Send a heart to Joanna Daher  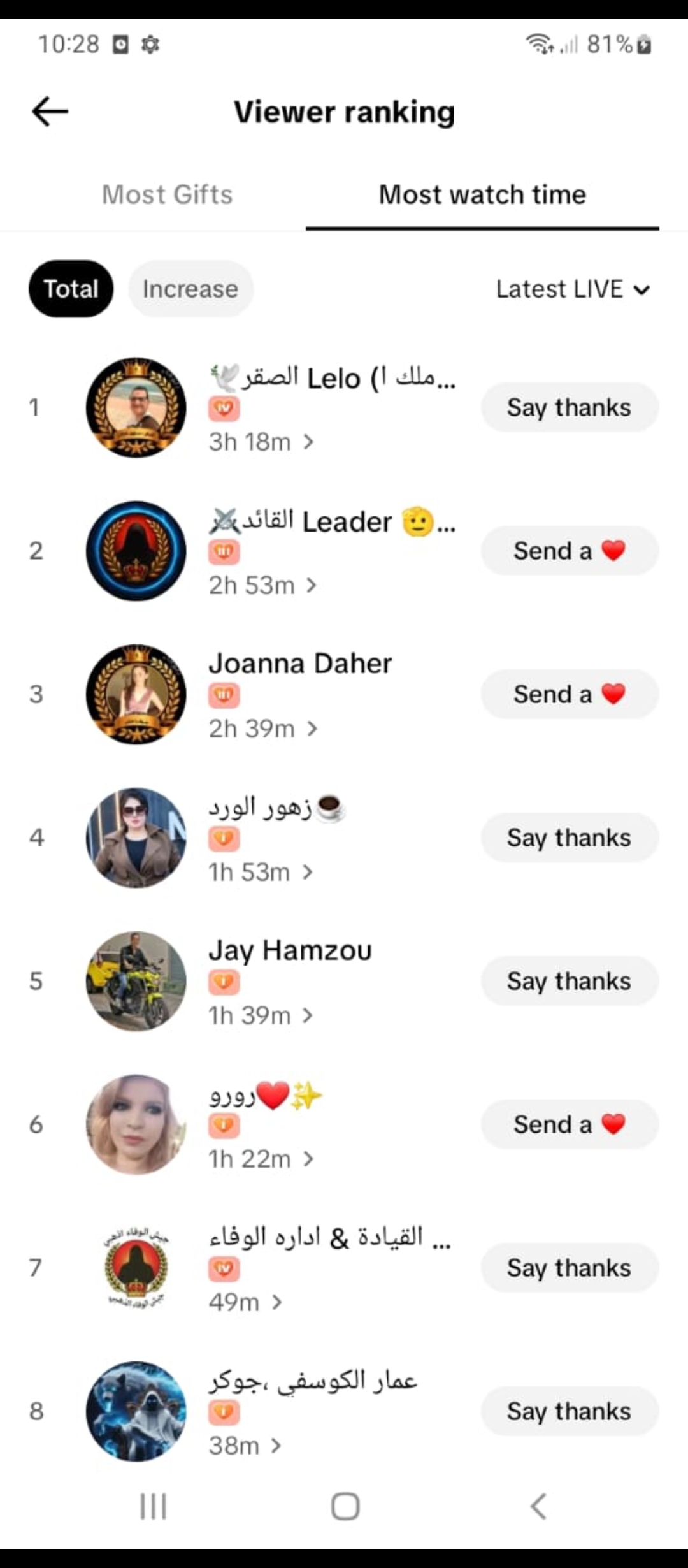(x=569, y=694)
